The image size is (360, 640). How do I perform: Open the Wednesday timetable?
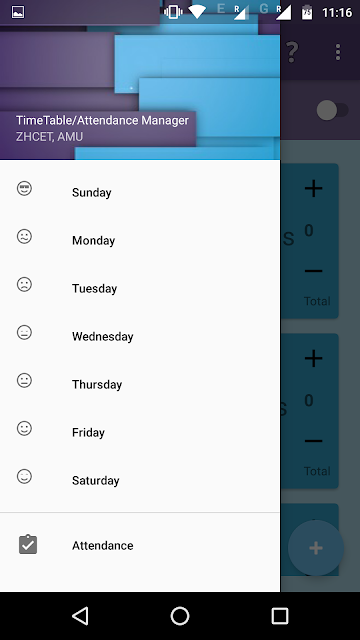140,336
